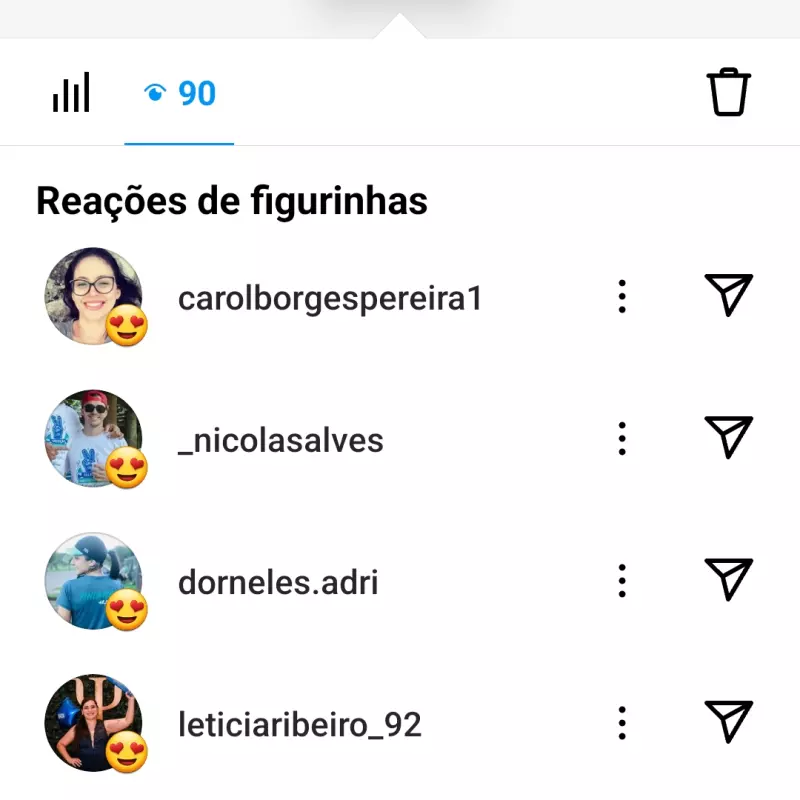Open the story insights bar chart tab
800x800 pixels.
(71, 93)
